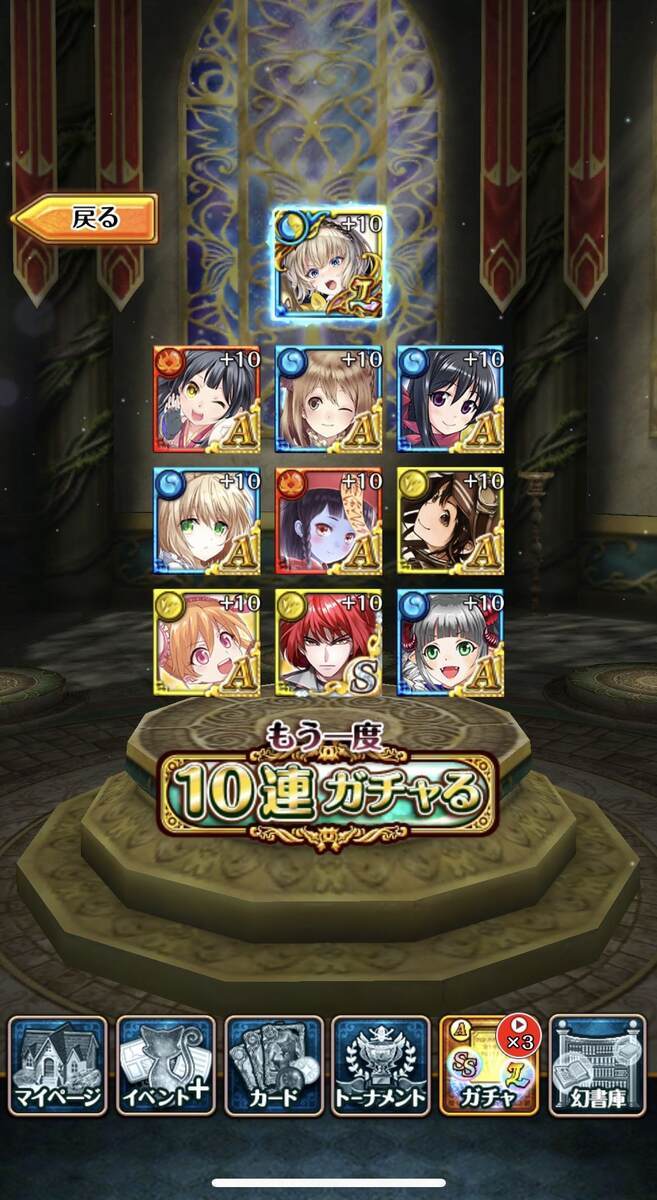Tap the purple-eyed black-haired girl card
657x1200 pixels.
click(450, 400)
